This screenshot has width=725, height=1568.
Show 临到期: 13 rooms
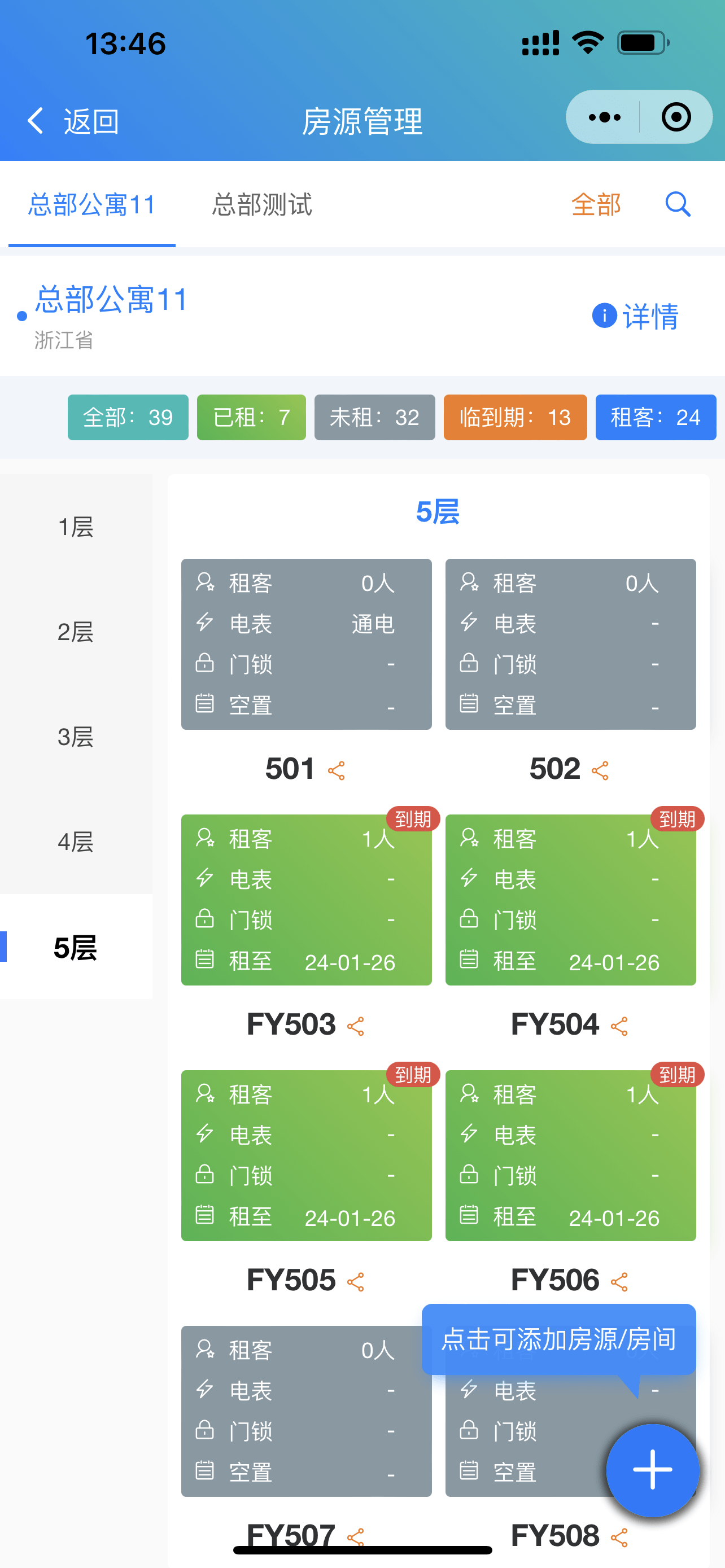(x=515, y=417)
